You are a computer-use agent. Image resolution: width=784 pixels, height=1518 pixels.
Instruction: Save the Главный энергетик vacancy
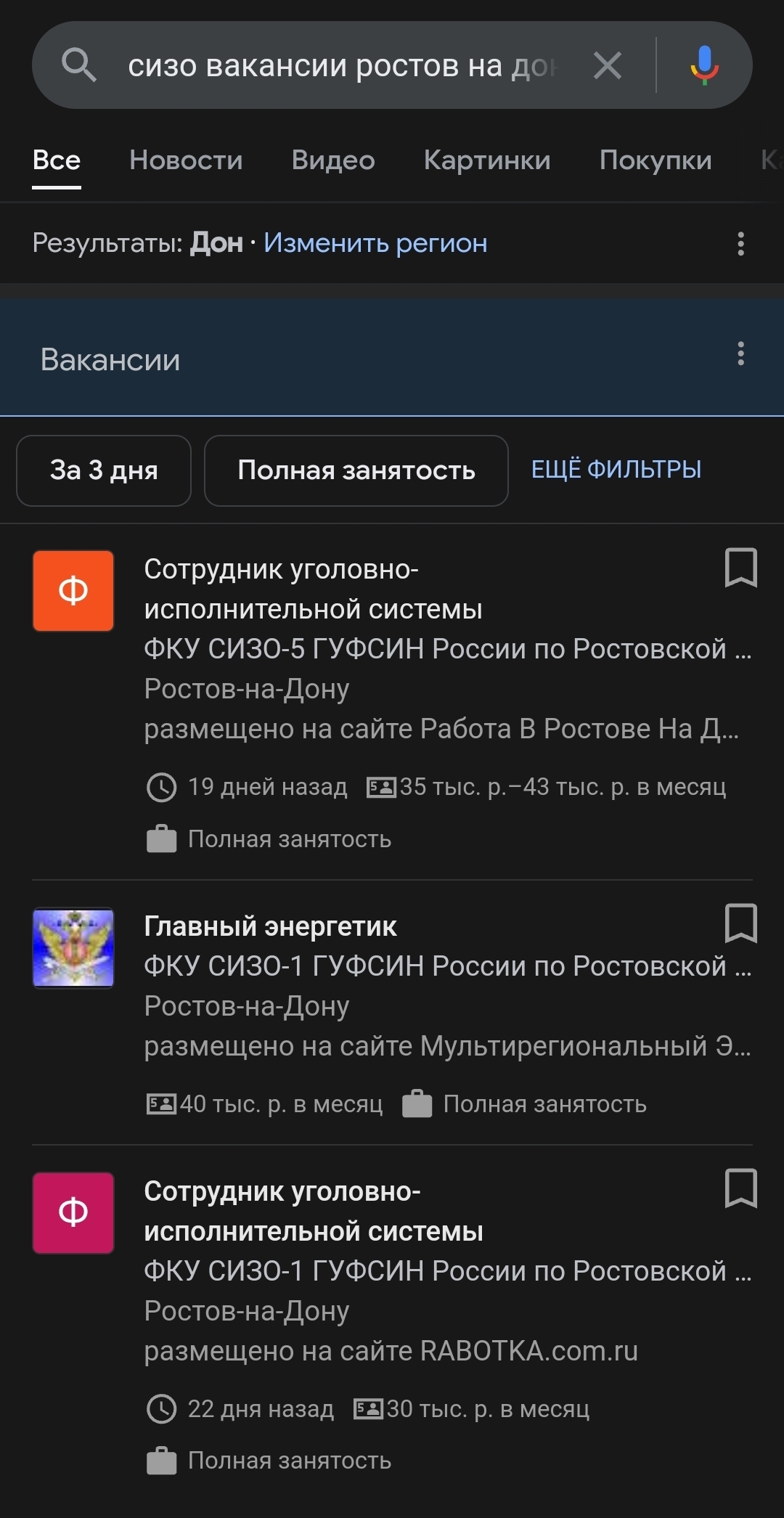pos(740,923)
